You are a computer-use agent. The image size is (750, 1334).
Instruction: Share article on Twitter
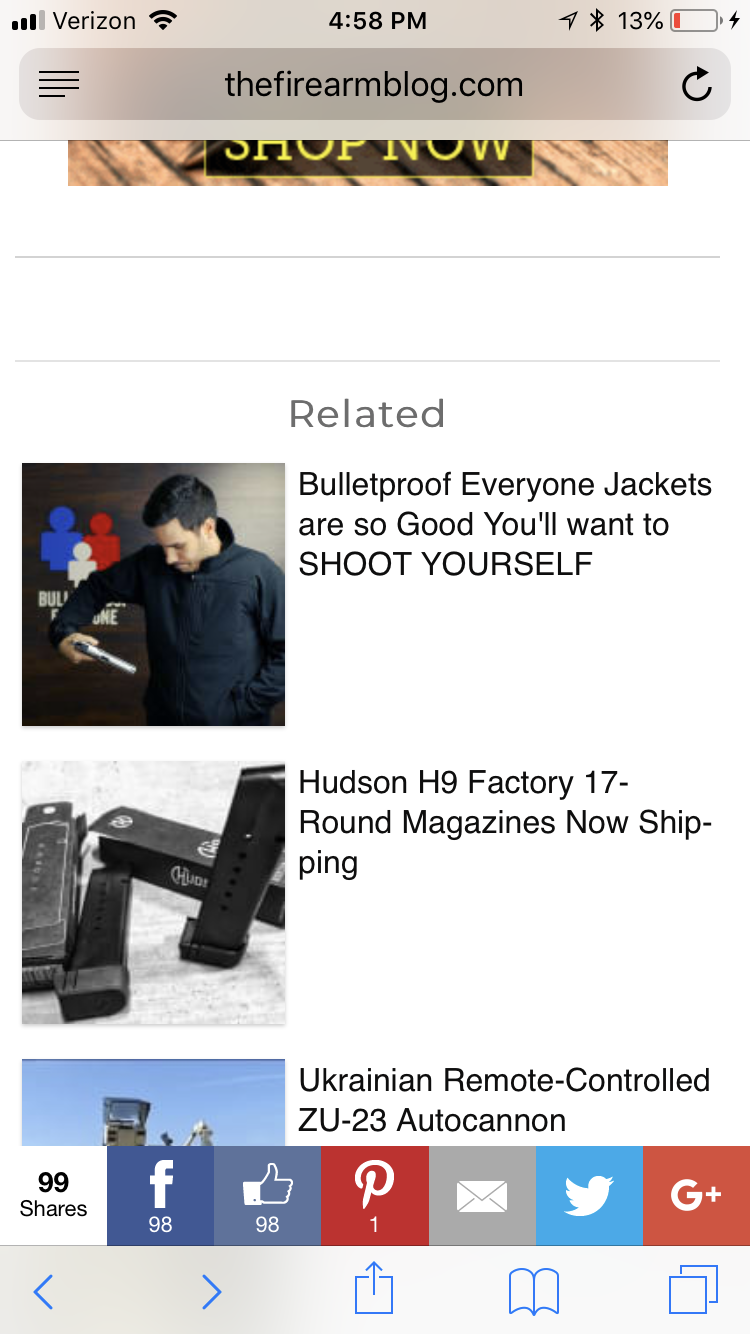(x=589, y=1195)
